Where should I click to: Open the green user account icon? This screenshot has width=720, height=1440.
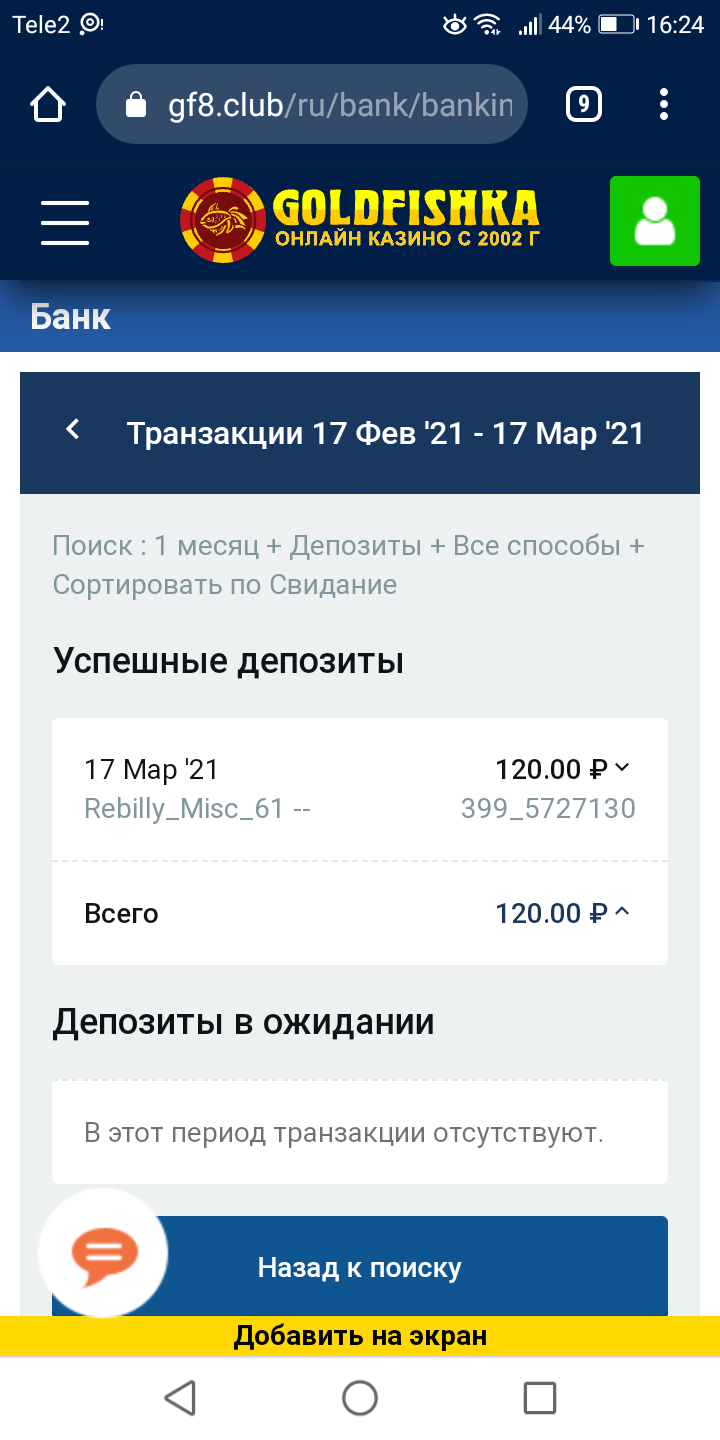(654, 220)
